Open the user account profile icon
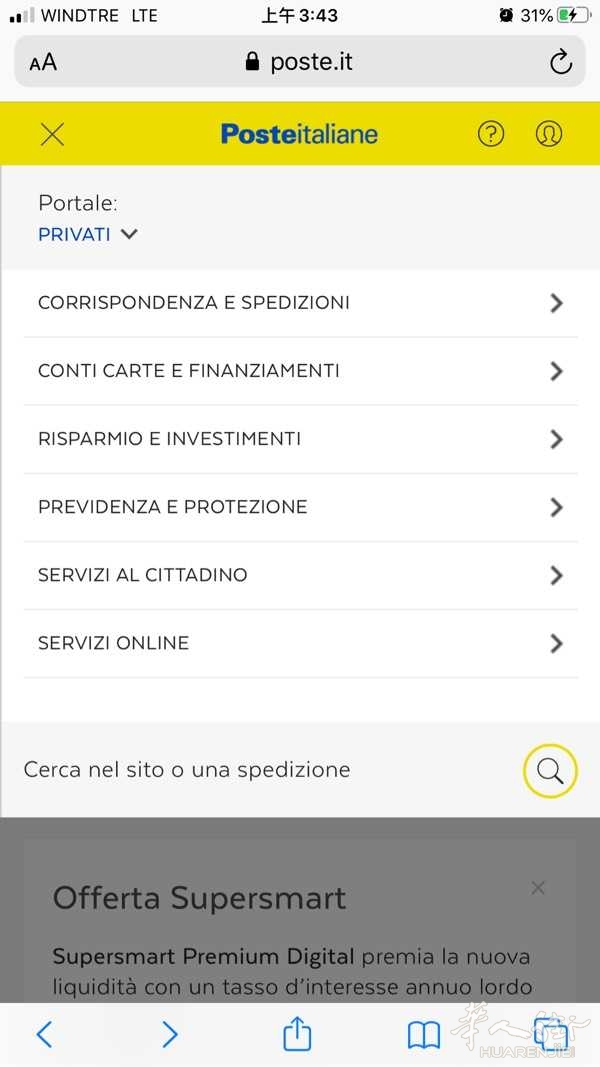This screenshot has height=1067, width=600. coord(549,134)
